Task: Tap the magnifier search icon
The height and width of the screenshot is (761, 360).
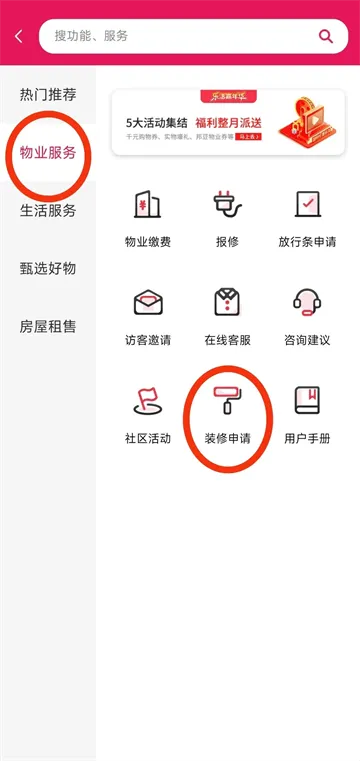Action: point(326,36)
